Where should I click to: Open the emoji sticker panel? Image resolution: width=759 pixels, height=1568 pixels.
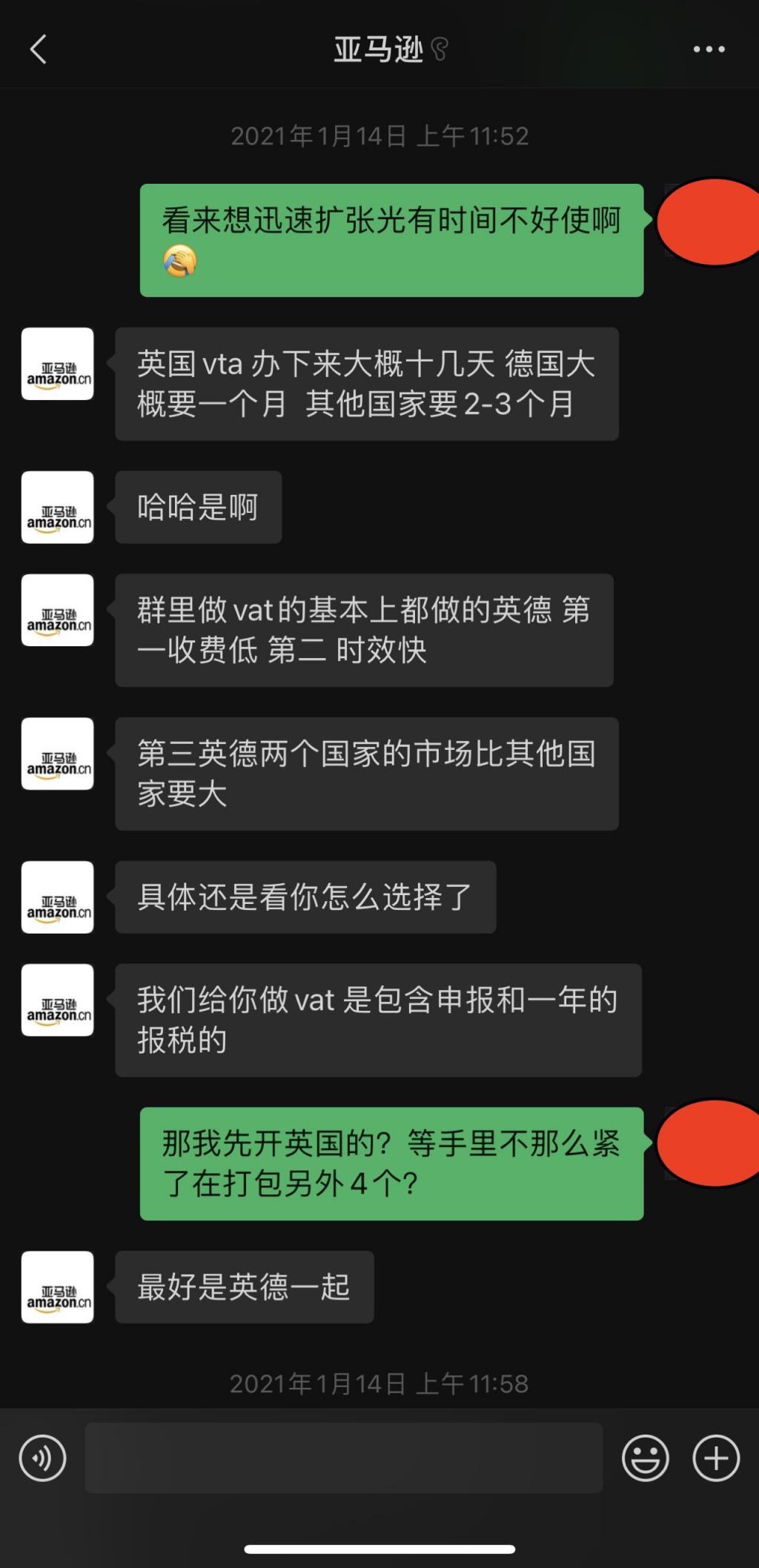(645, 1458)
